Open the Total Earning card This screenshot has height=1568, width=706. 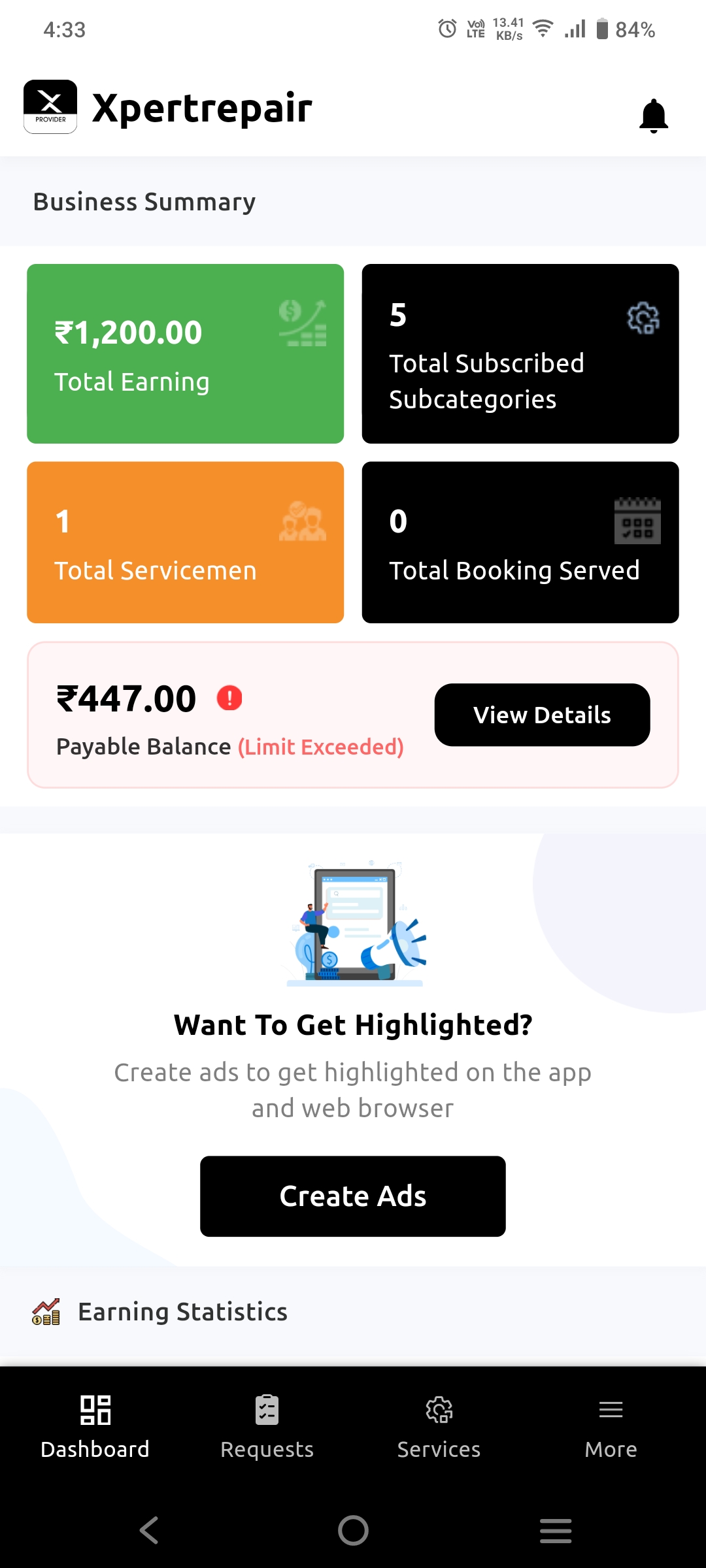coord(185,353)
